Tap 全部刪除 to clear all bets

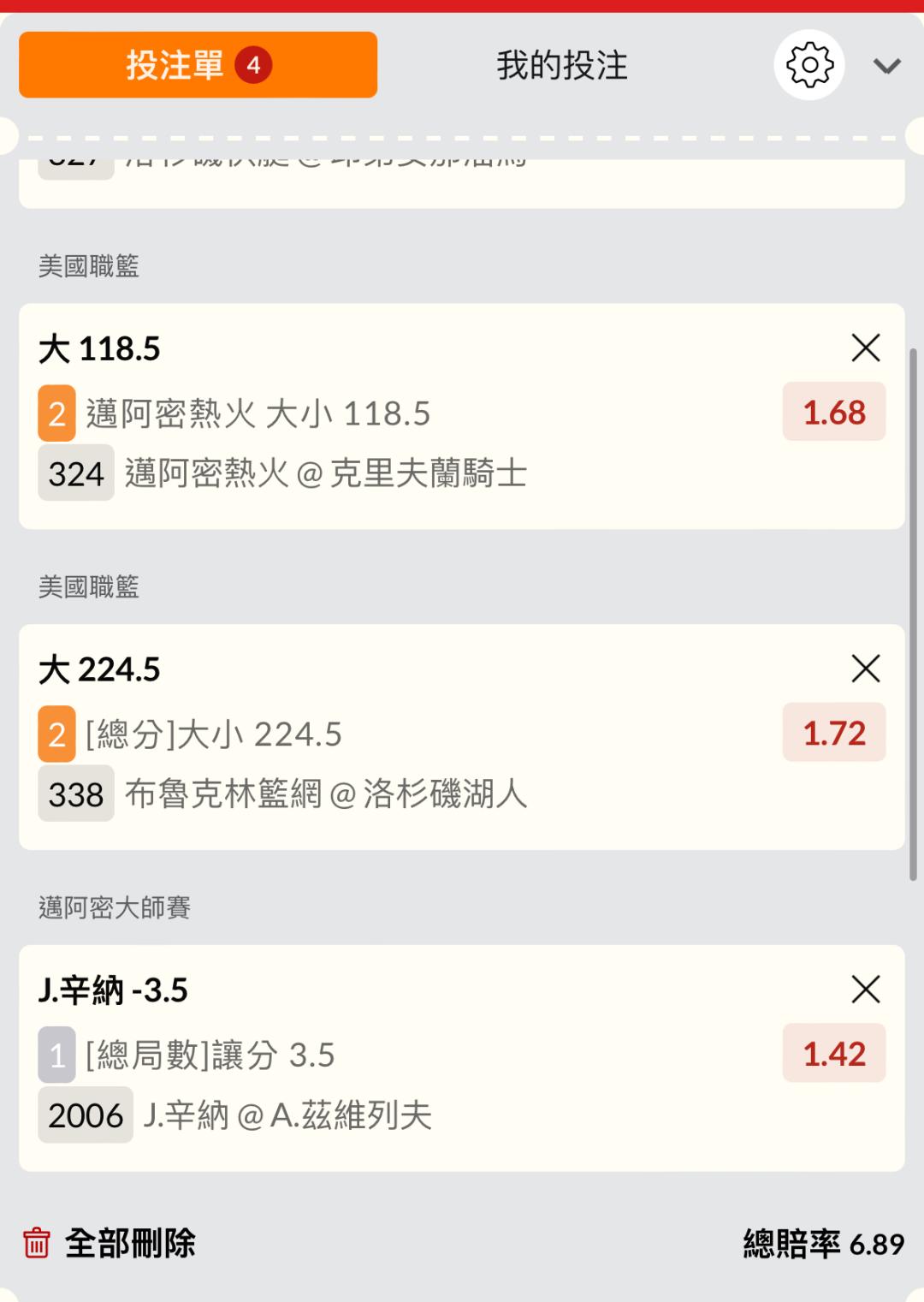pos(110,1243)
